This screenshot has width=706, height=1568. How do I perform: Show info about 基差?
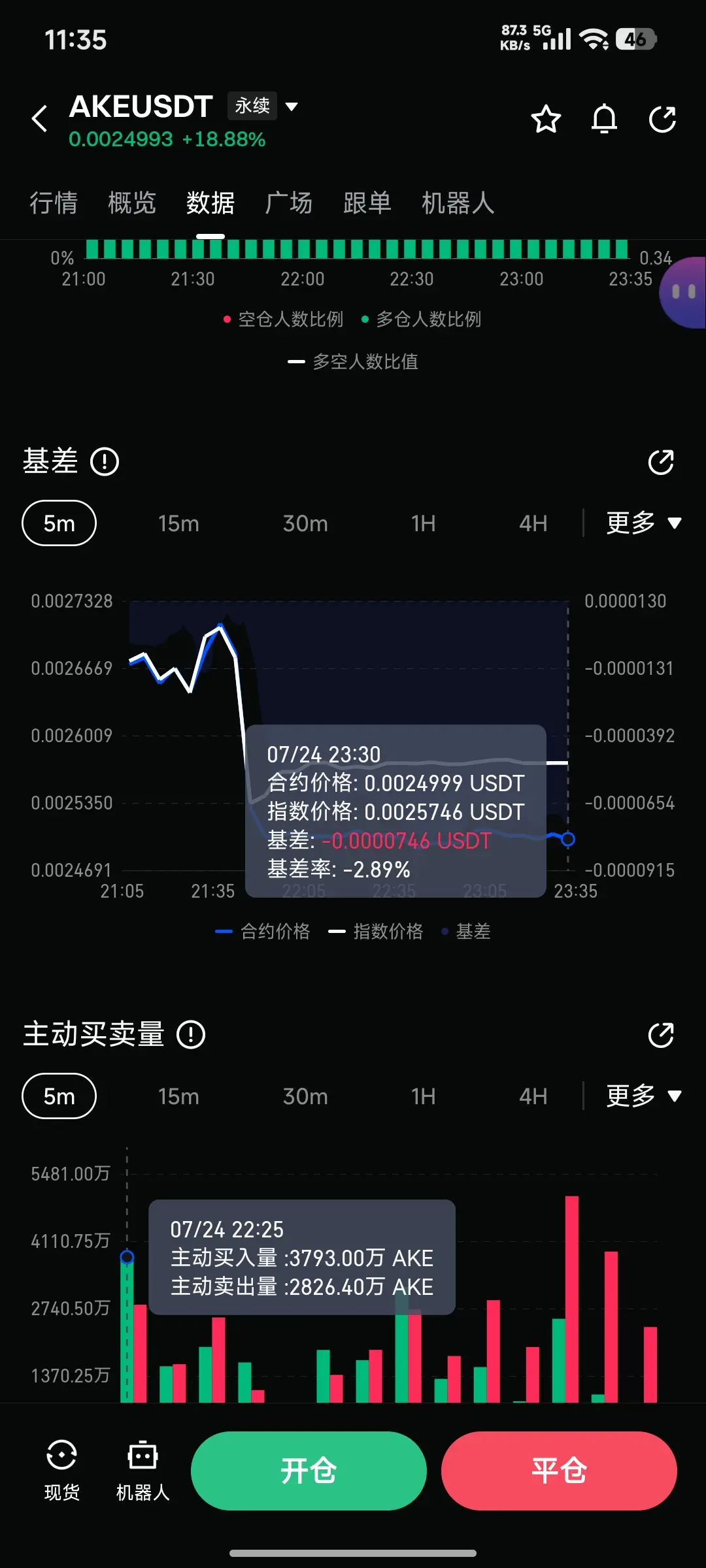coord(105,462)
